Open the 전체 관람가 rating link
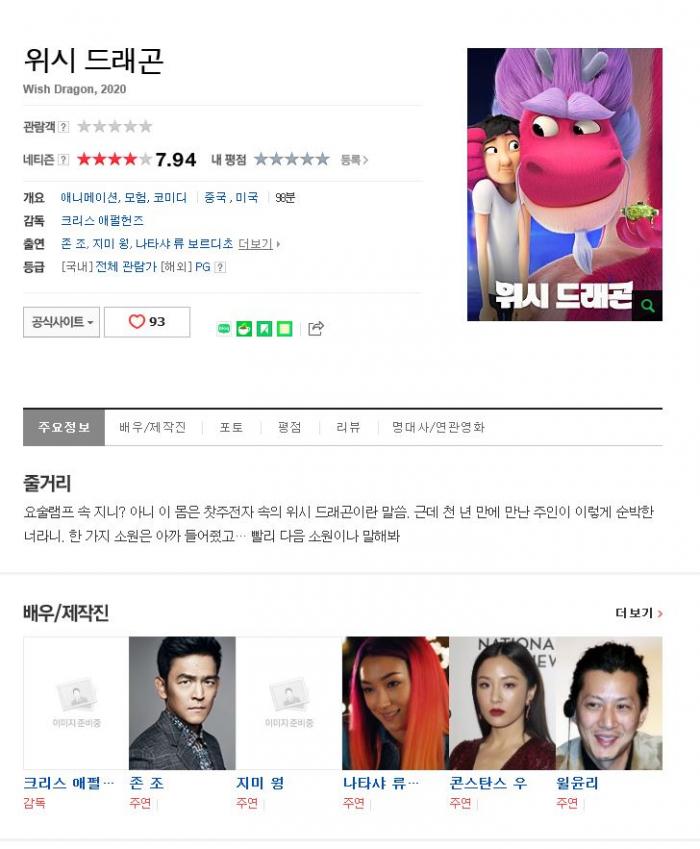700x849 pixels. 126,267
